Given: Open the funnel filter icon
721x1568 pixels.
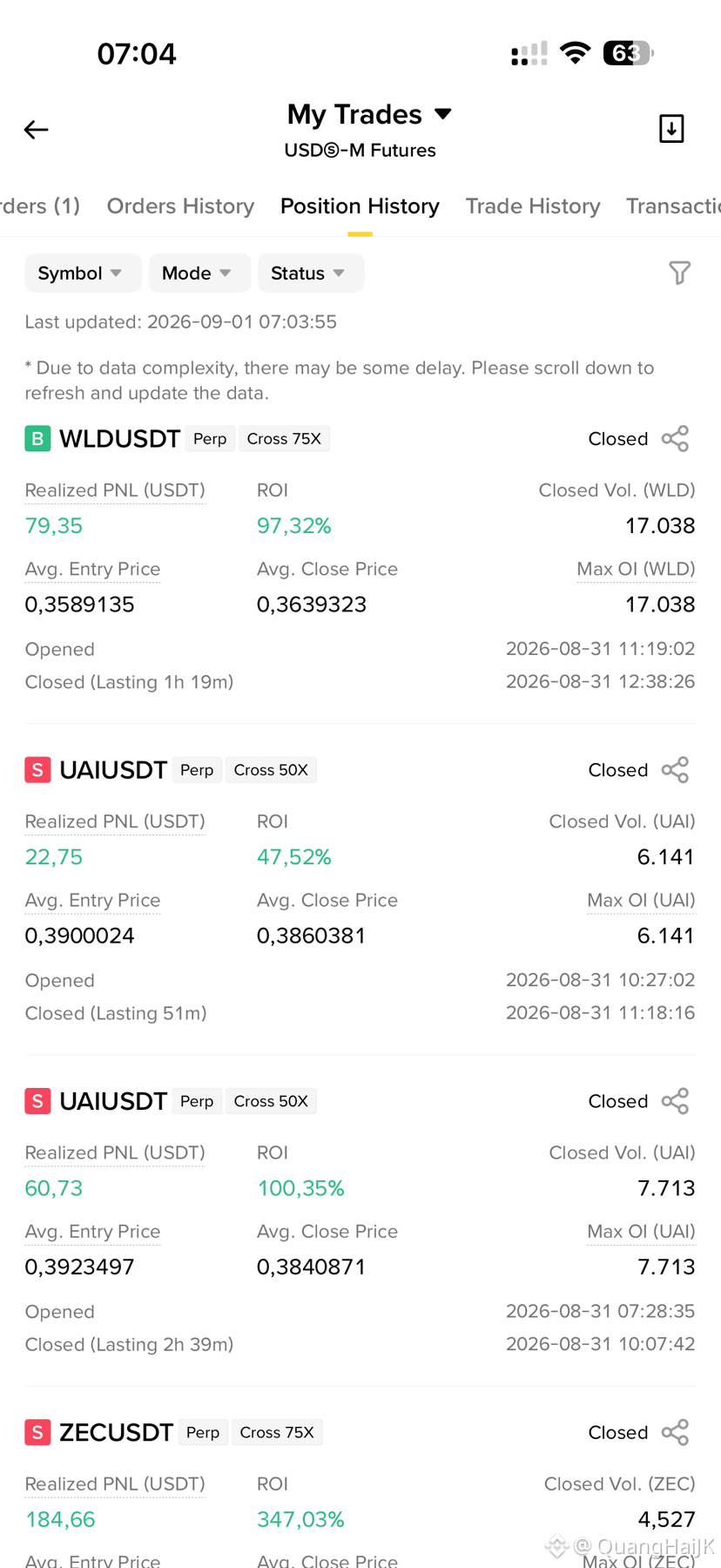Looking at the screenshot, I should point(679,273).
